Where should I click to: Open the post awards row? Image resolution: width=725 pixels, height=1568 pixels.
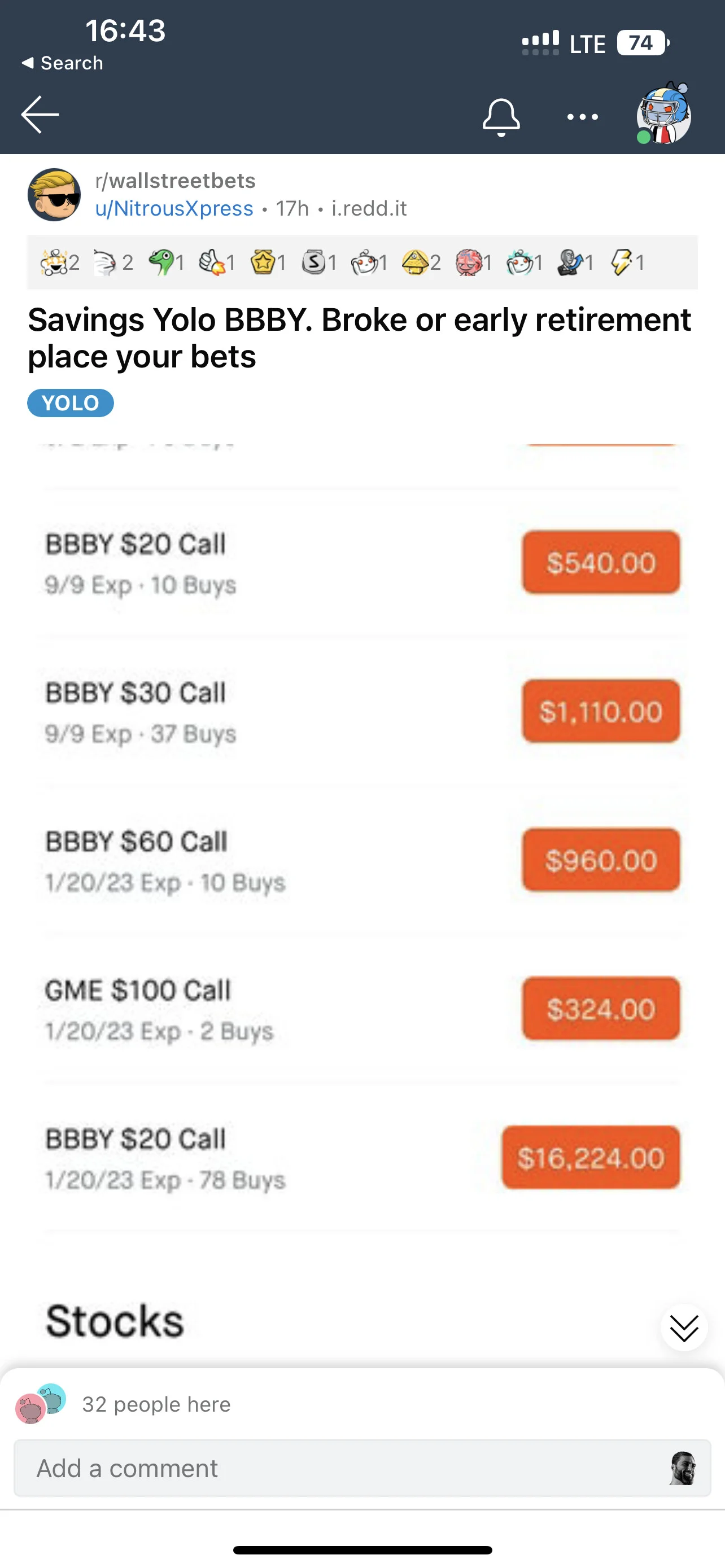362,262
